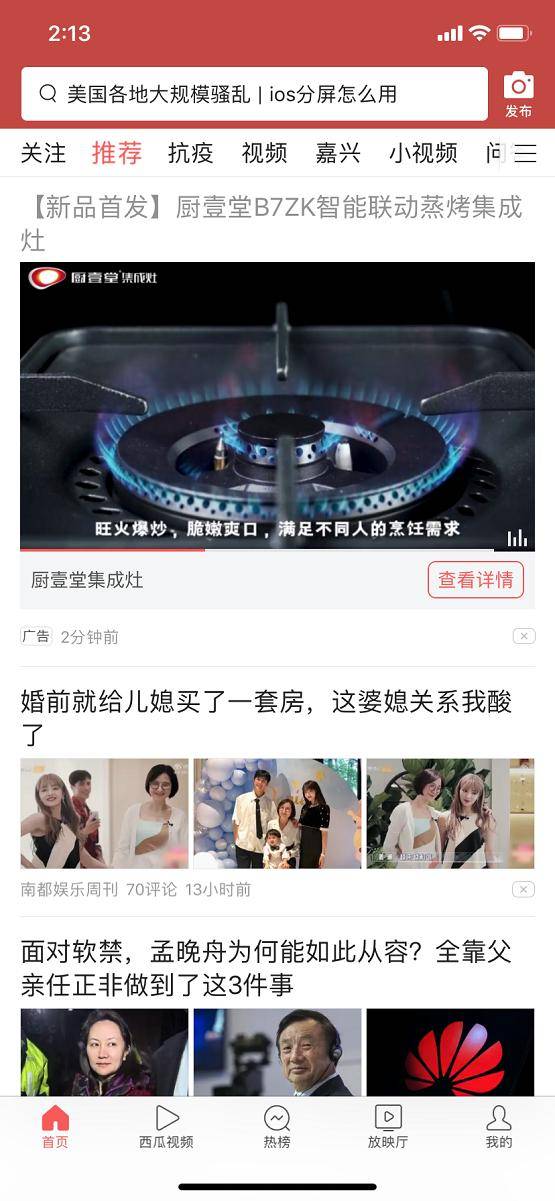The height and width of the screenshot is (1201, 555).
Task: Switch to the 视频 tab
Action: point(264,153)
